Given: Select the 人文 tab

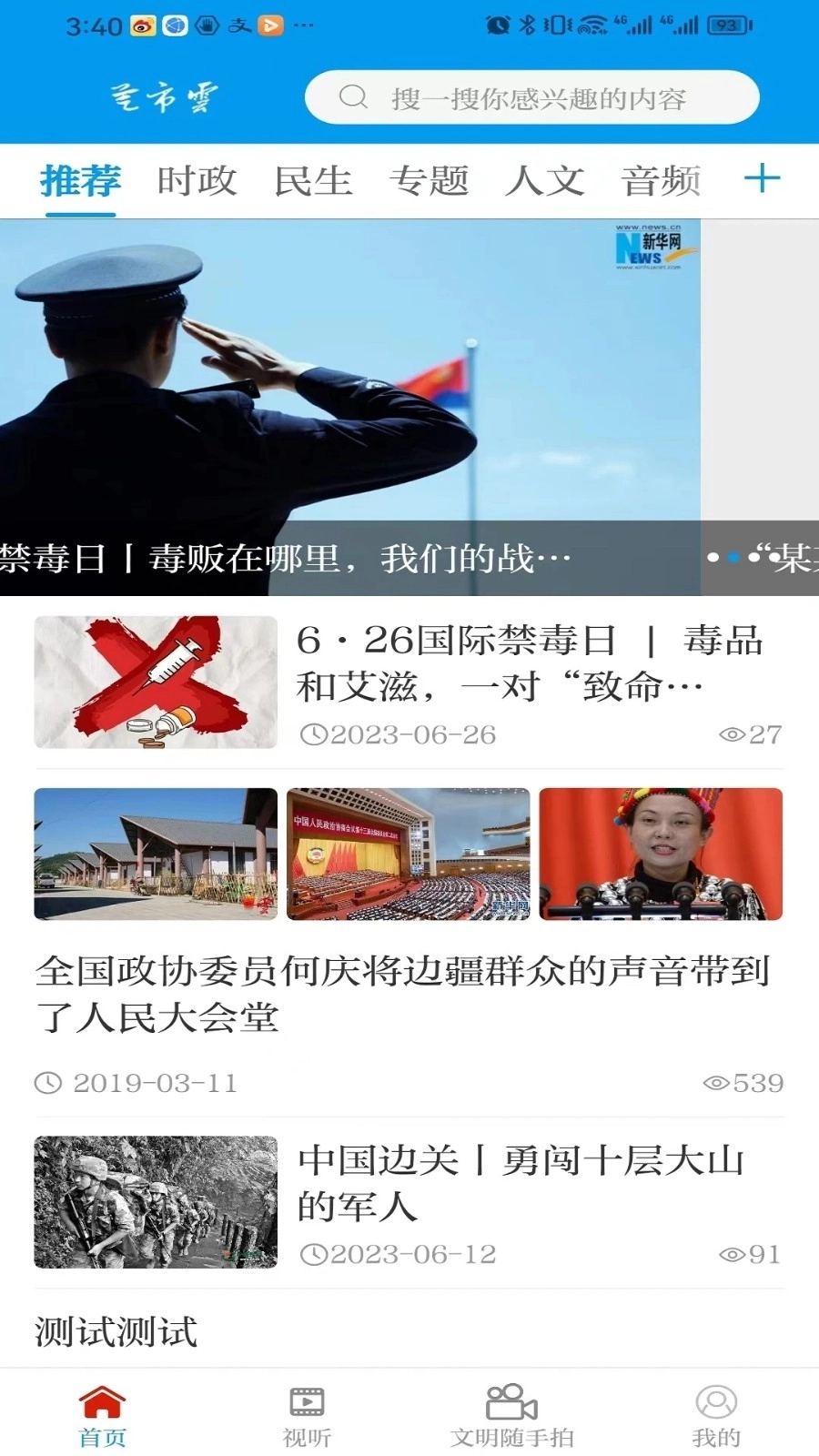Looking at the screenshot, I should (x=544, y=181).
